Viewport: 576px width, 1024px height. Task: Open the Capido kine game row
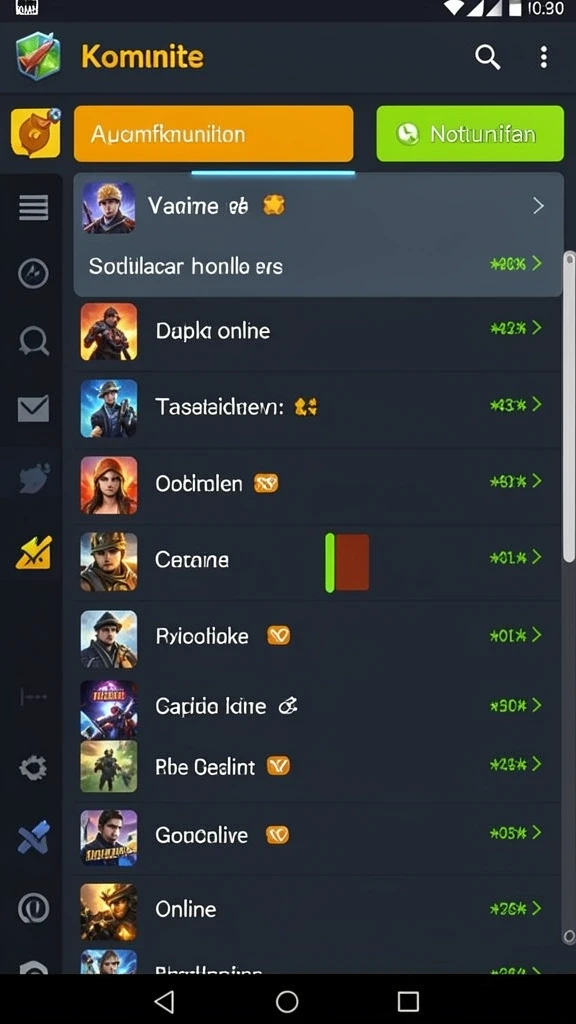[x=318, y=707]
